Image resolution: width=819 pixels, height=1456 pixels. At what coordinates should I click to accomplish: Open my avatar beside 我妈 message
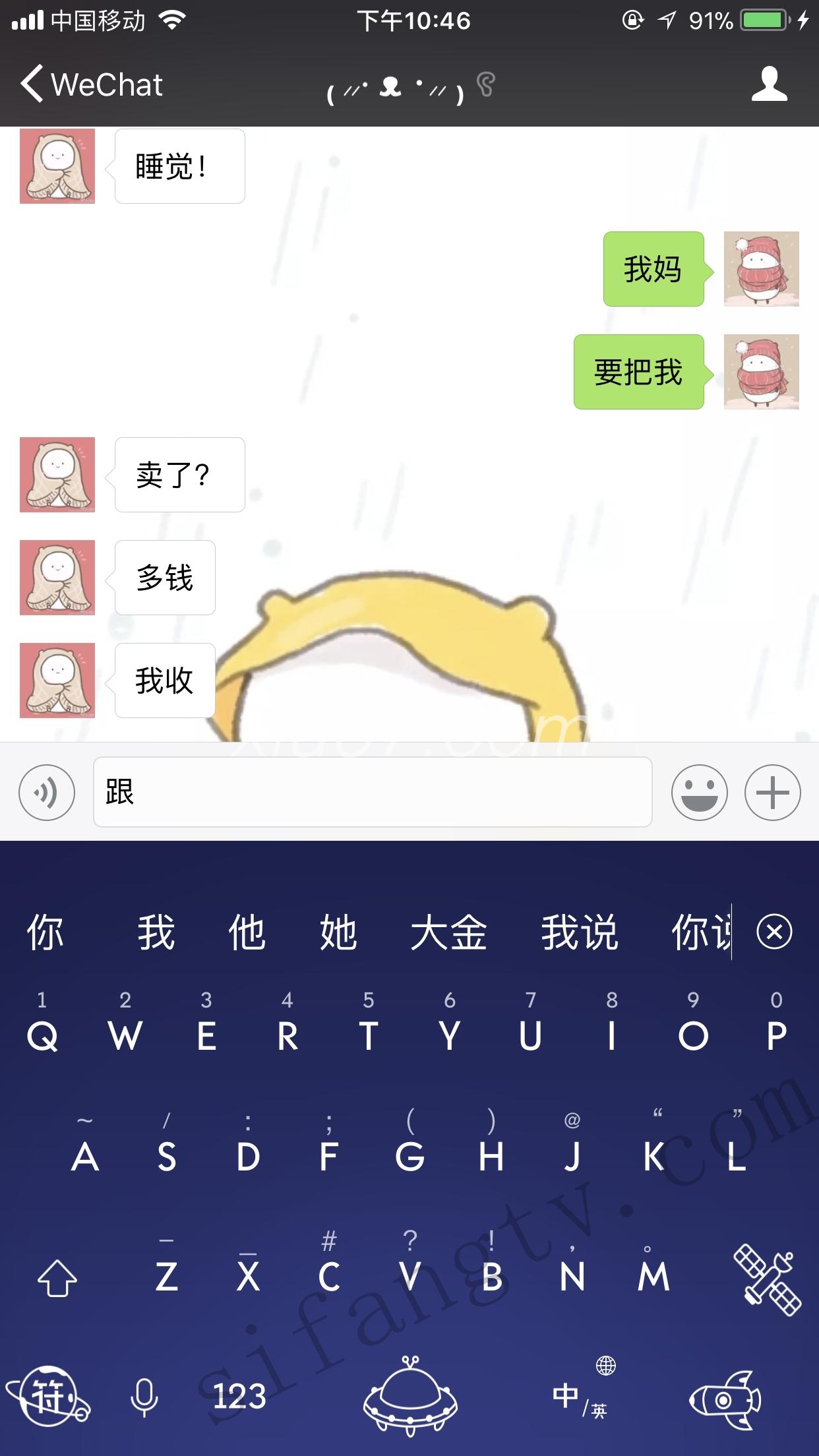[761, 269]
